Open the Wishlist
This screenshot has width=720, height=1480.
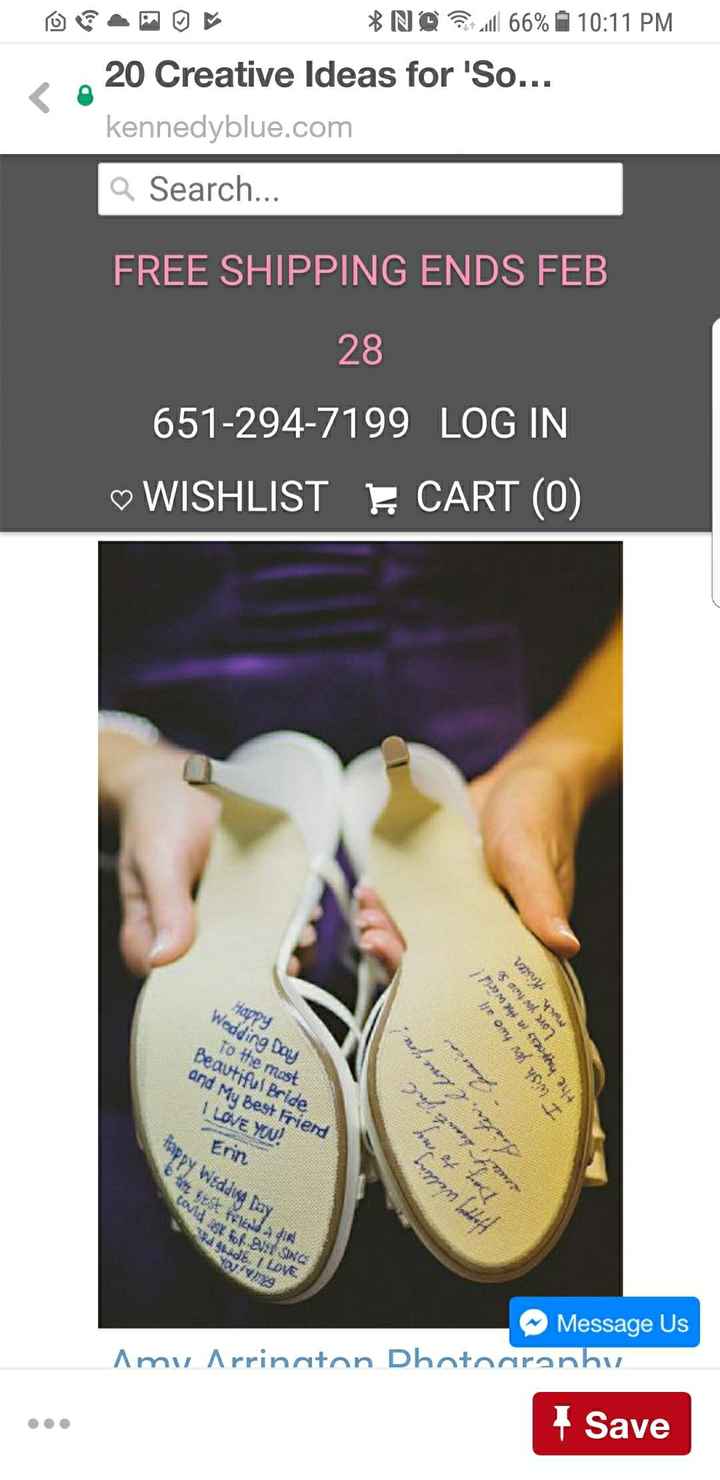(219, 497)
